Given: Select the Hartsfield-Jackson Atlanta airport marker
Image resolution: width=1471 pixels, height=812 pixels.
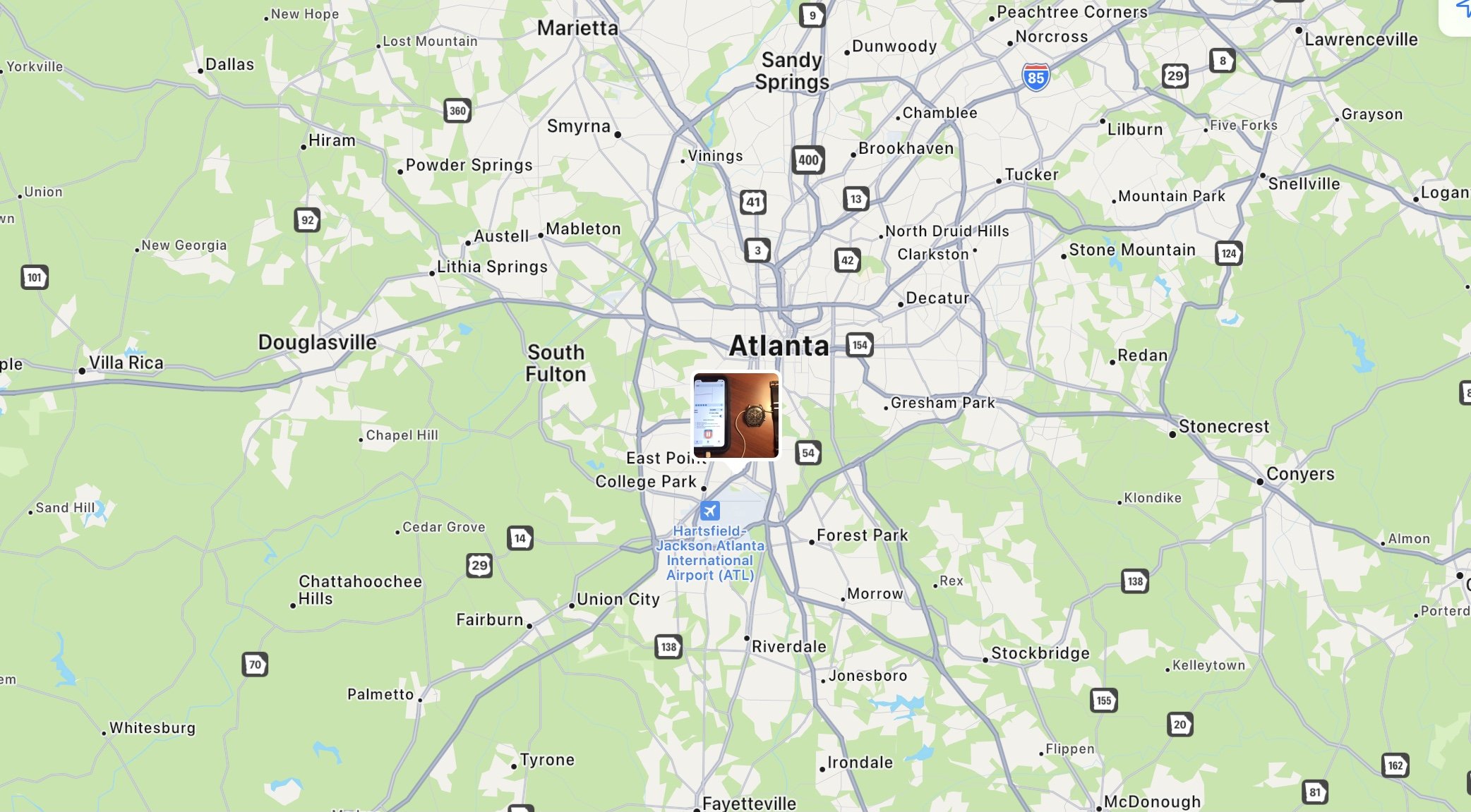Looking at the screenshot, I should pyautogui.click(x=710, y=510).
